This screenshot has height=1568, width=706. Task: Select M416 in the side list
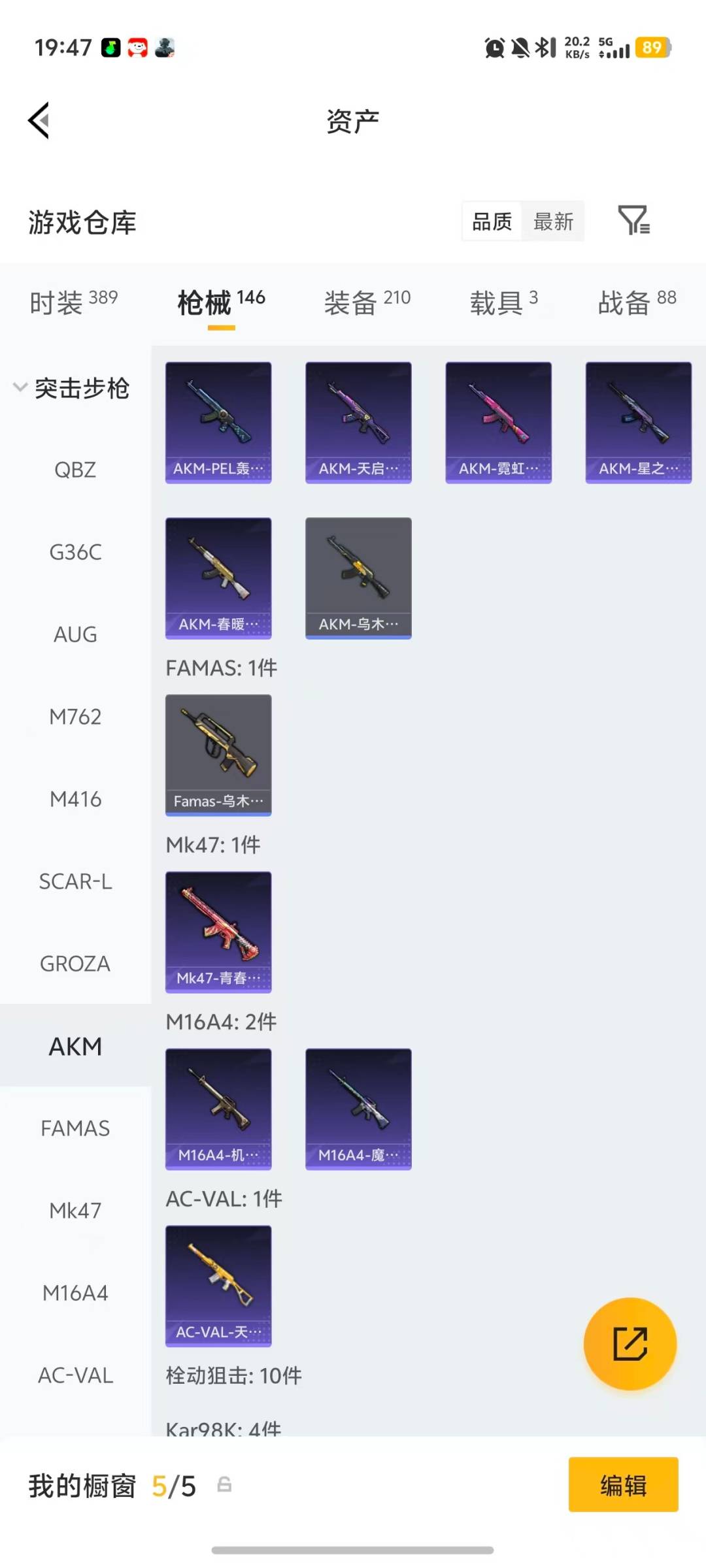[75, 799]
